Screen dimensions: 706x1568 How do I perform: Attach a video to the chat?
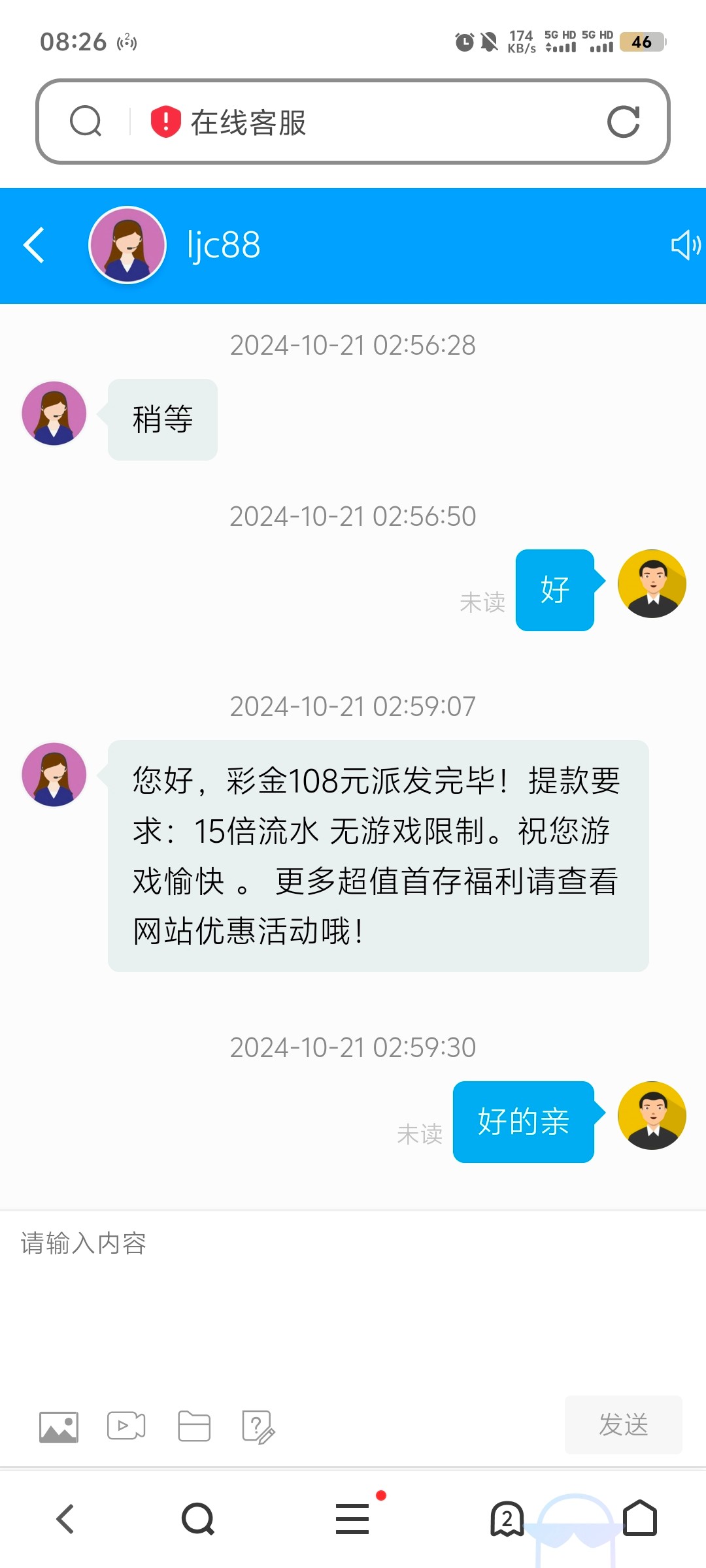pos(126,1426)
